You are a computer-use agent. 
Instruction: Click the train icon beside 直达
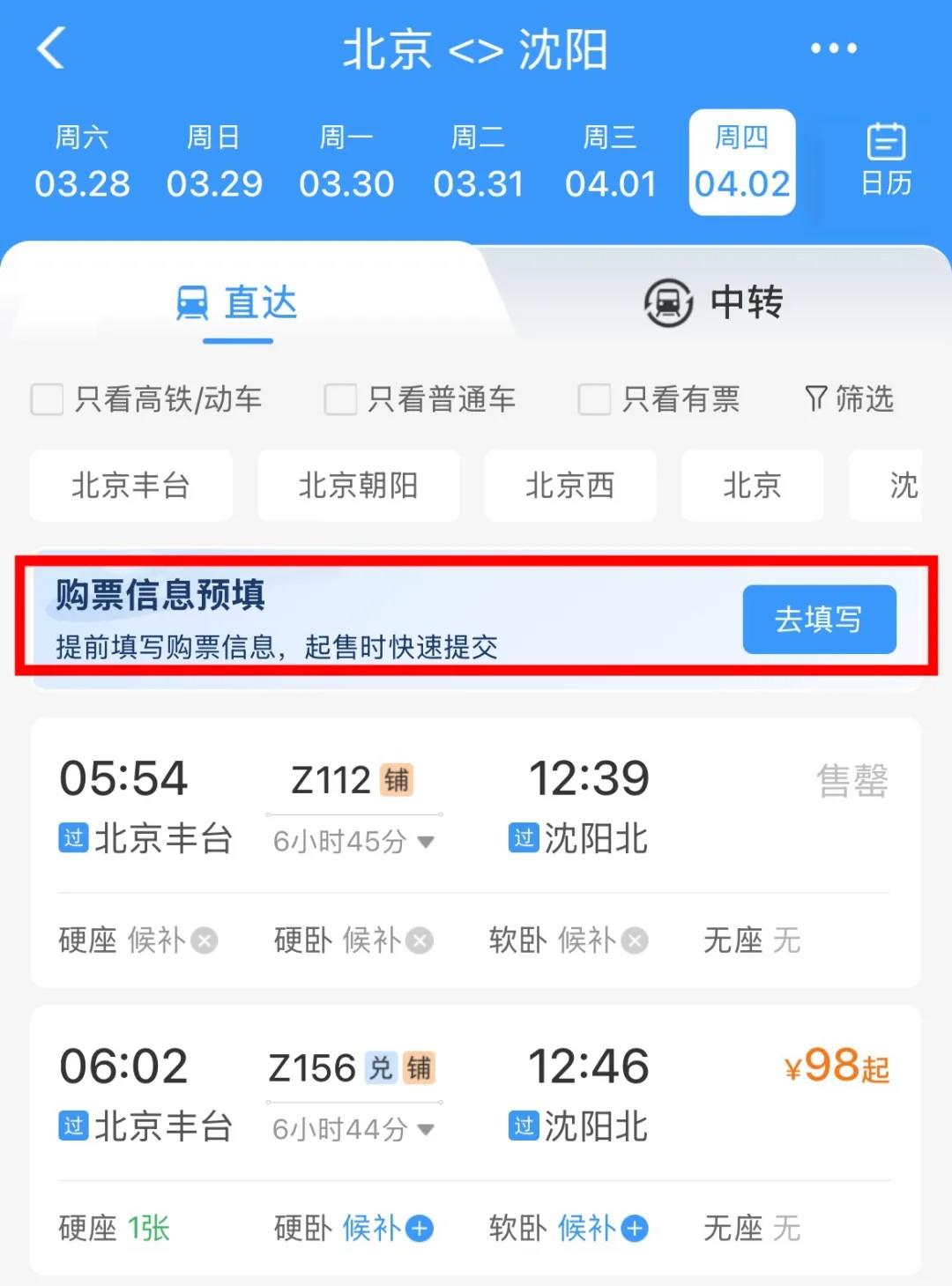(x=194, y=303)
